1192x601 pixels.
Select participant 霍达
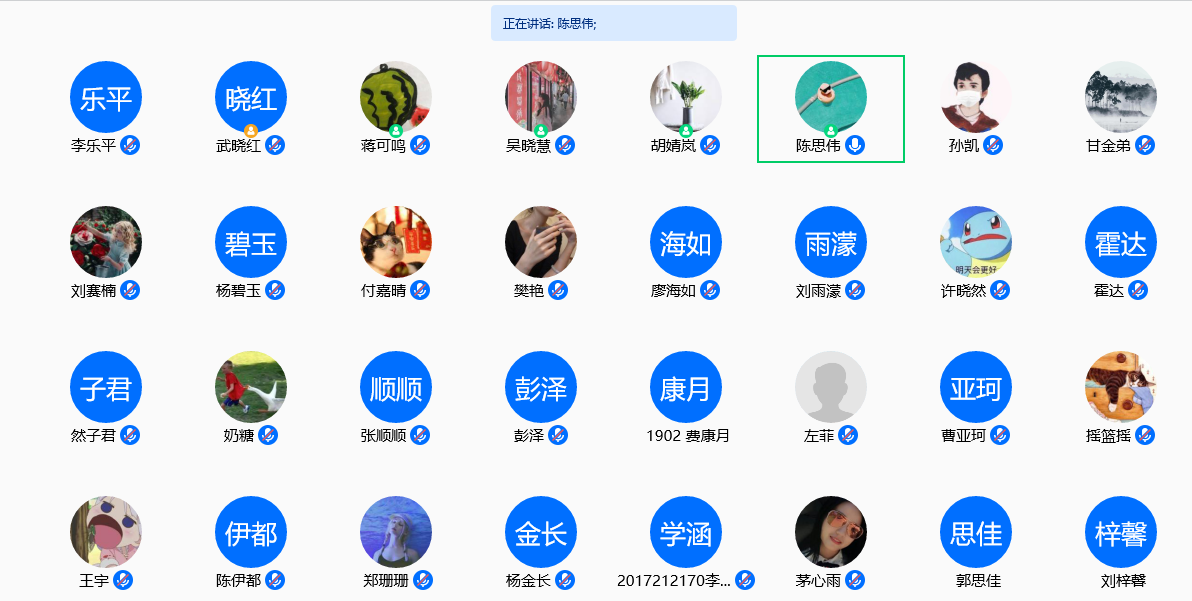click(x=1121, y=242)
